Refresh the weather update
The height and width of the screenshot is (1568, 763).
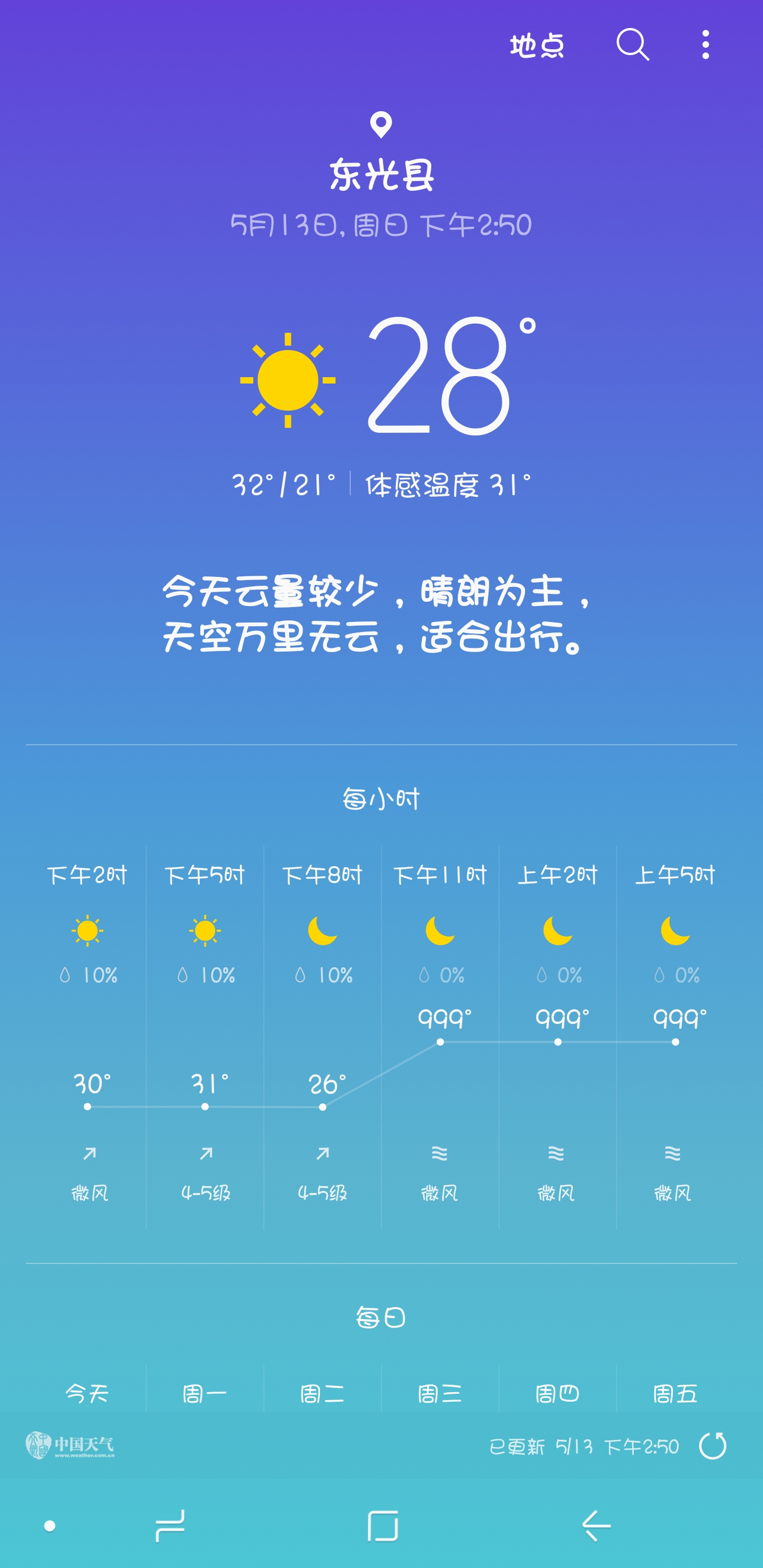point(713,1446)
